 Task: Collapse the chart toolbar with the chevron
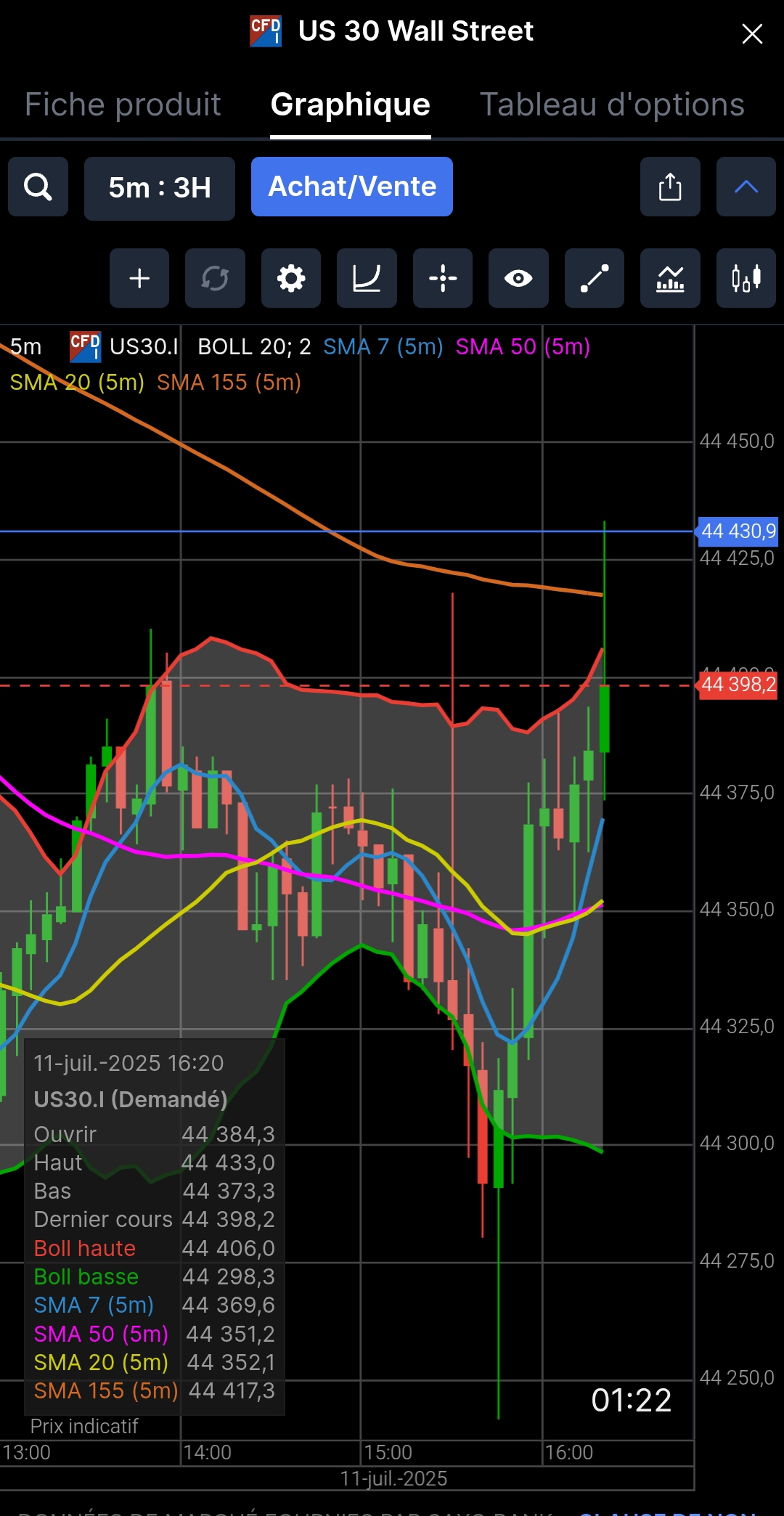point(746,187)
